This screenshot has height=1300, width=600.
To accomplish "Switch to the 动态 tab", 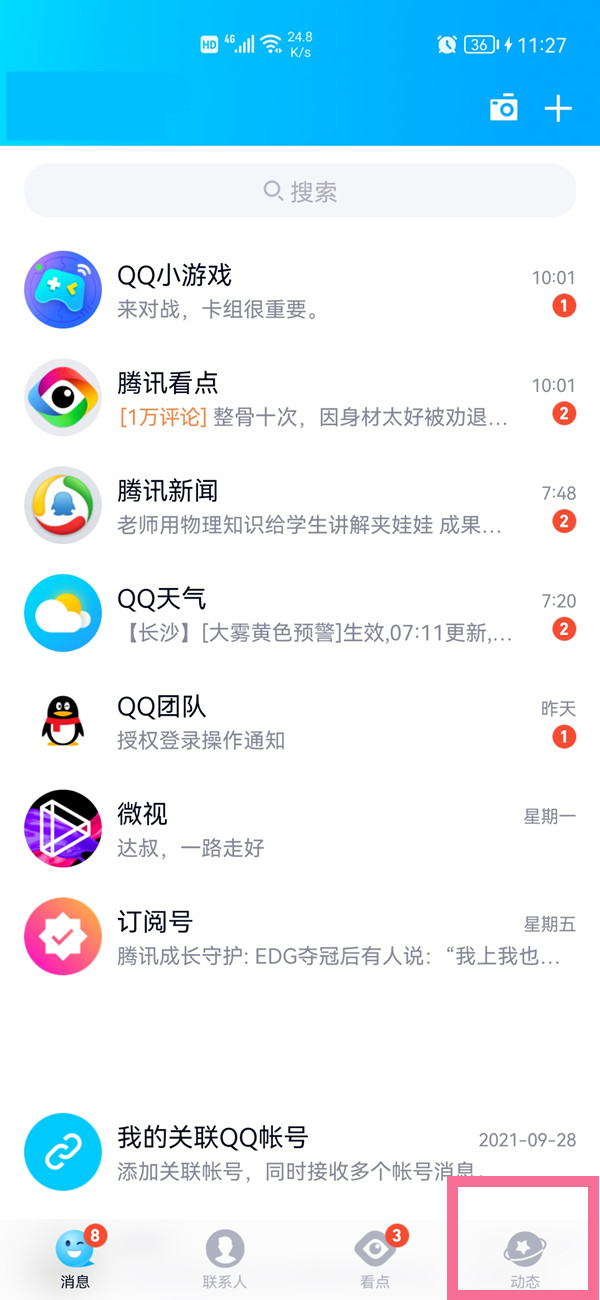I will 524,1258.
